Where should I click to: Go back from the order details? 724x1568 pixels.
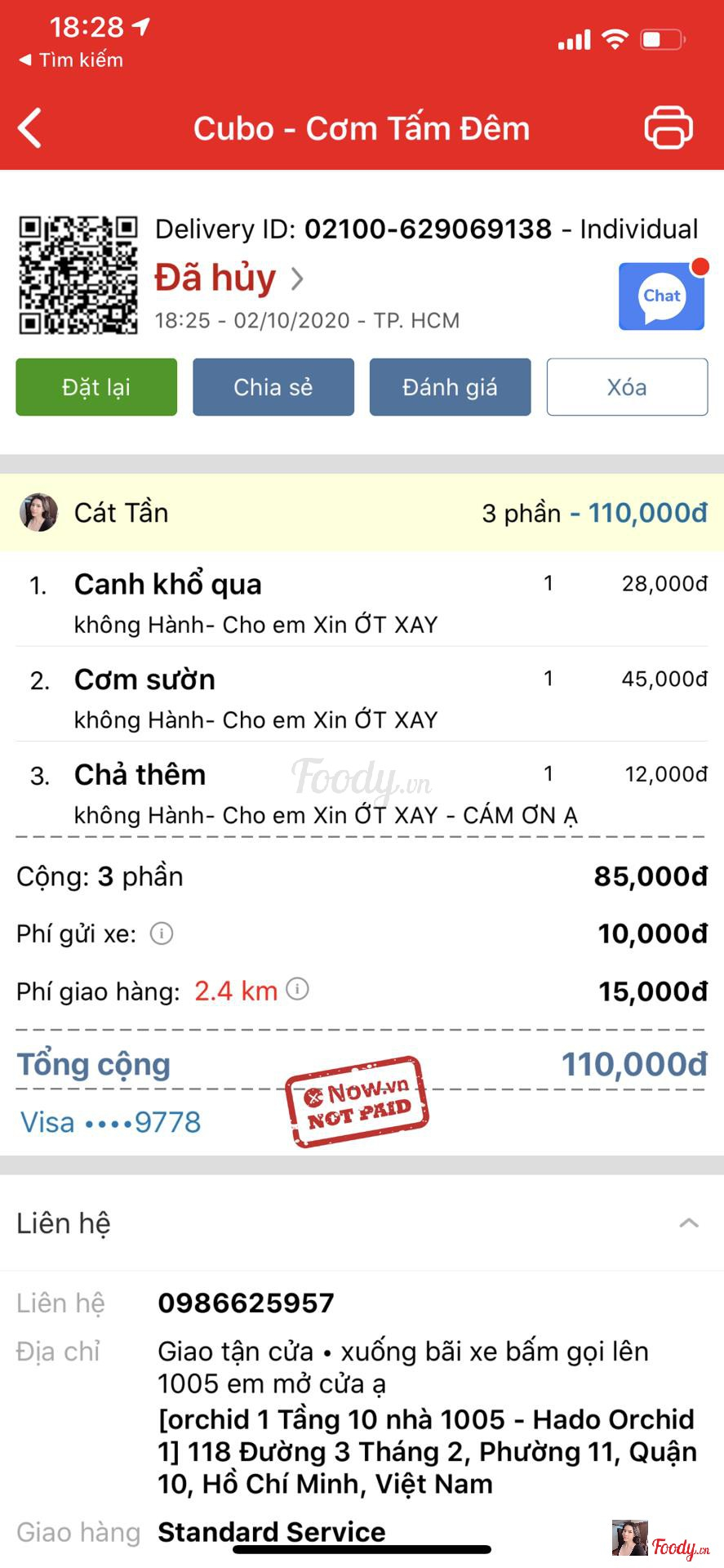(x=30, y=128)
